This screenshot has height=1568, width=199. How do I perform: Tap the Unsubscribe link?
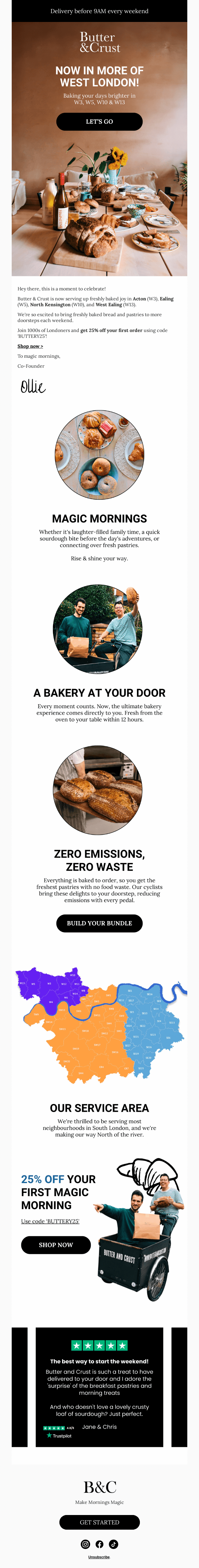99,1557
